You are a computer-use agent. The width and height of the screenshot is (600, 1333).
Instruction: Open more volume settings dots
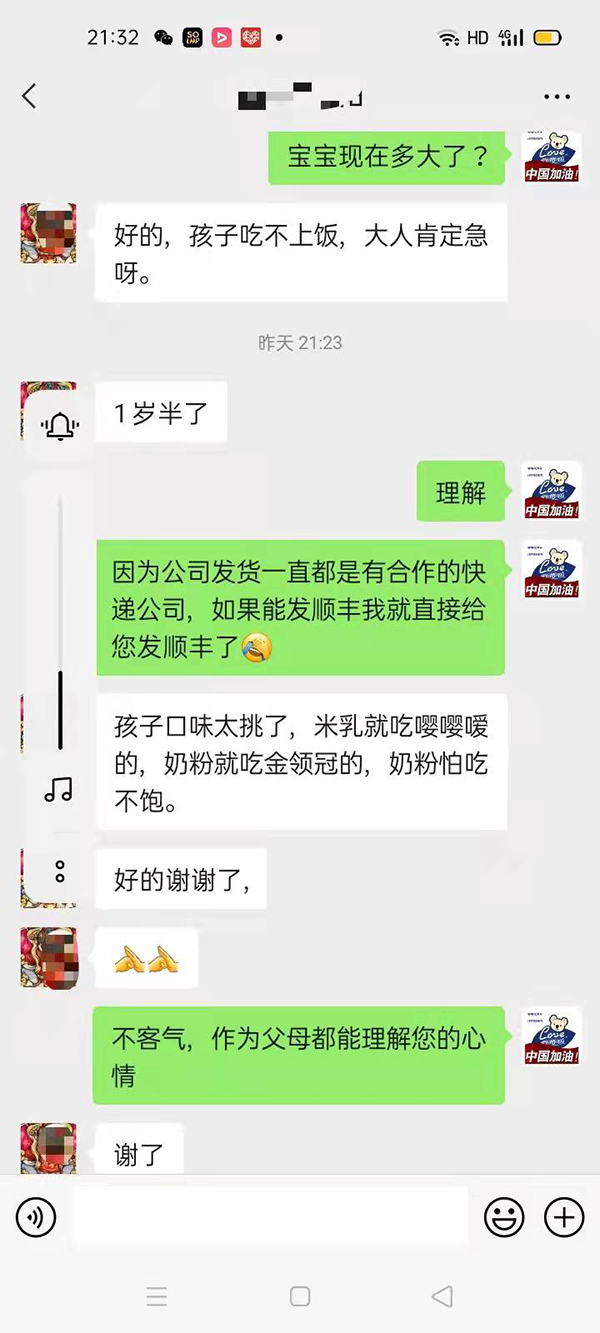pyautogui.click(x=60, y=871)
